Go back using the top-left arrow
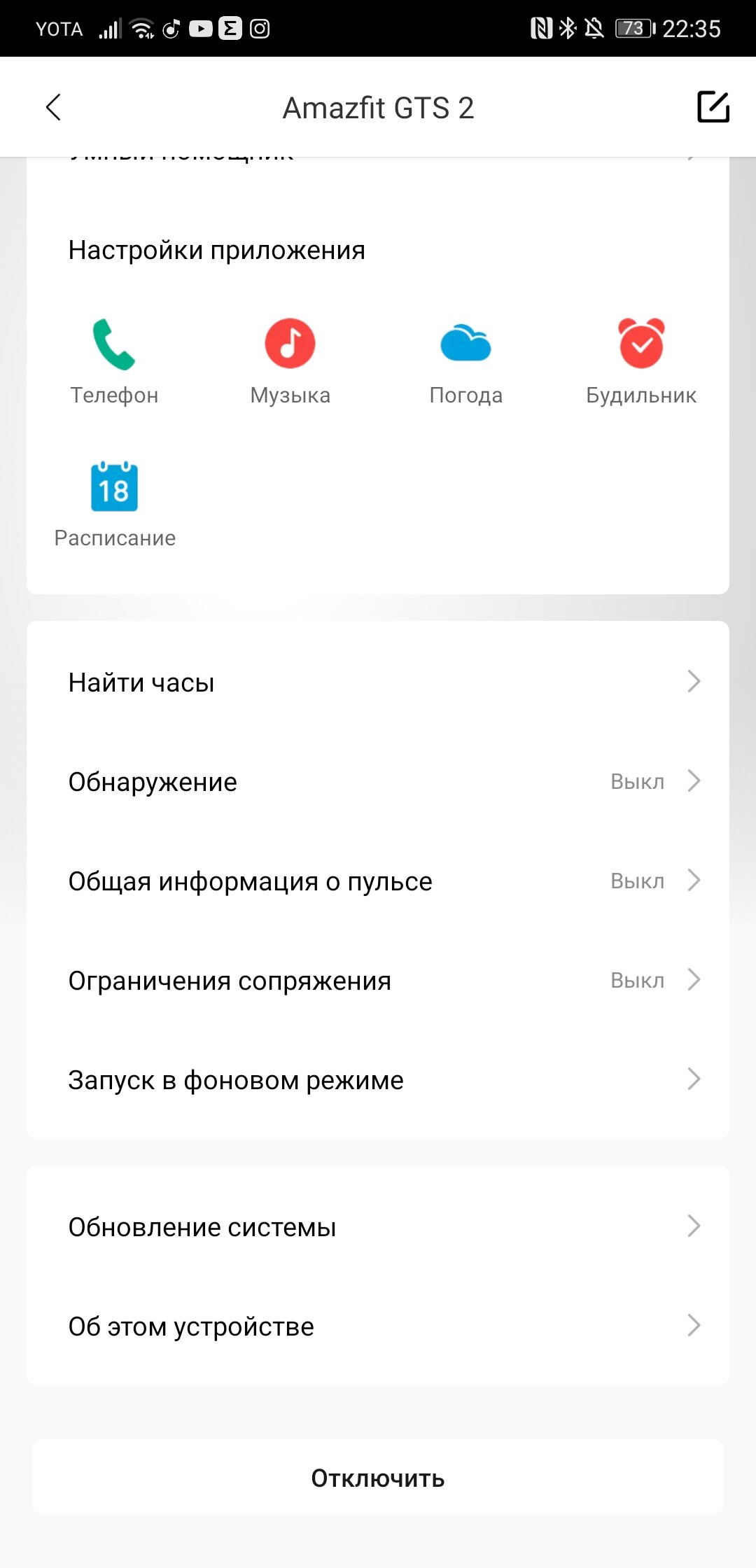Viewport: 756px width, 1568px height. pos(54,108)
